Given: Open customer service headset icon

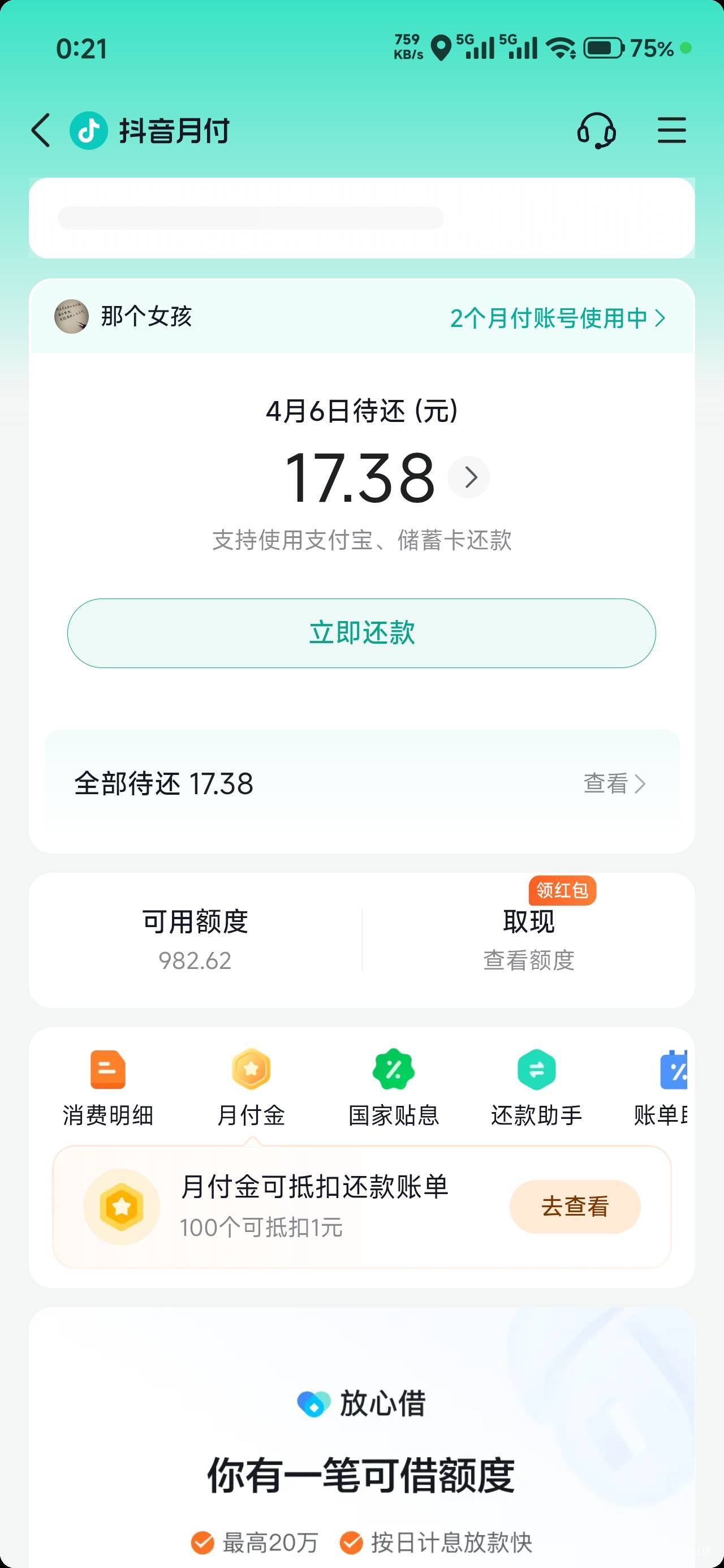Looking at the screenshot, I should click(596, 130).
